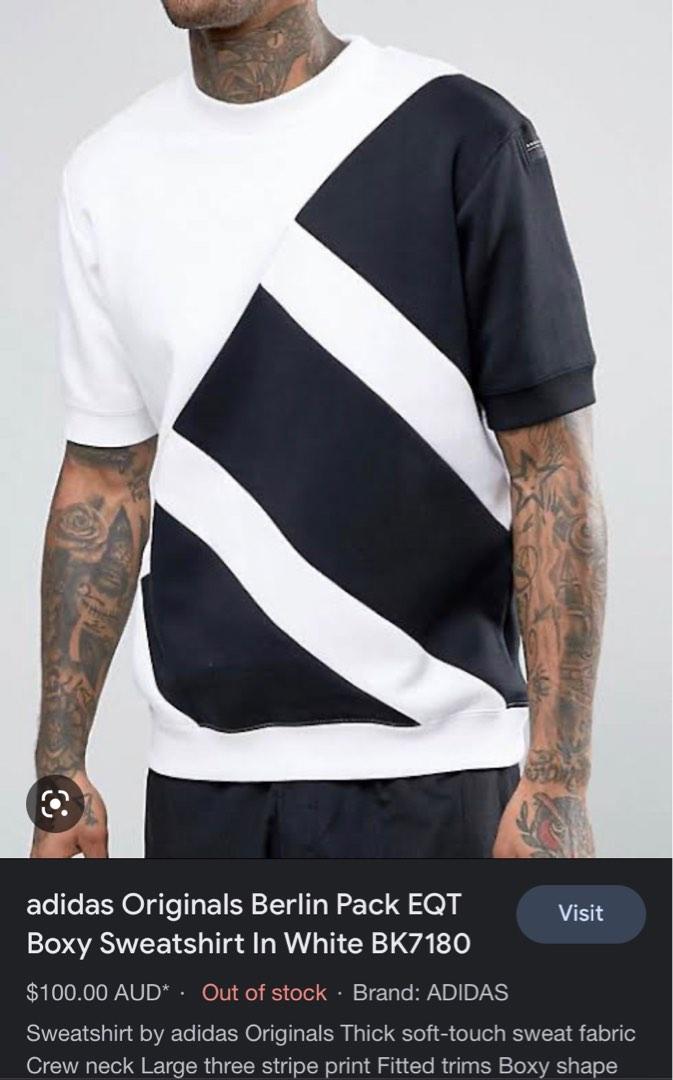673x1080 pixels.
Task: Open the Lens visual search icon
Action: point(55,803)
